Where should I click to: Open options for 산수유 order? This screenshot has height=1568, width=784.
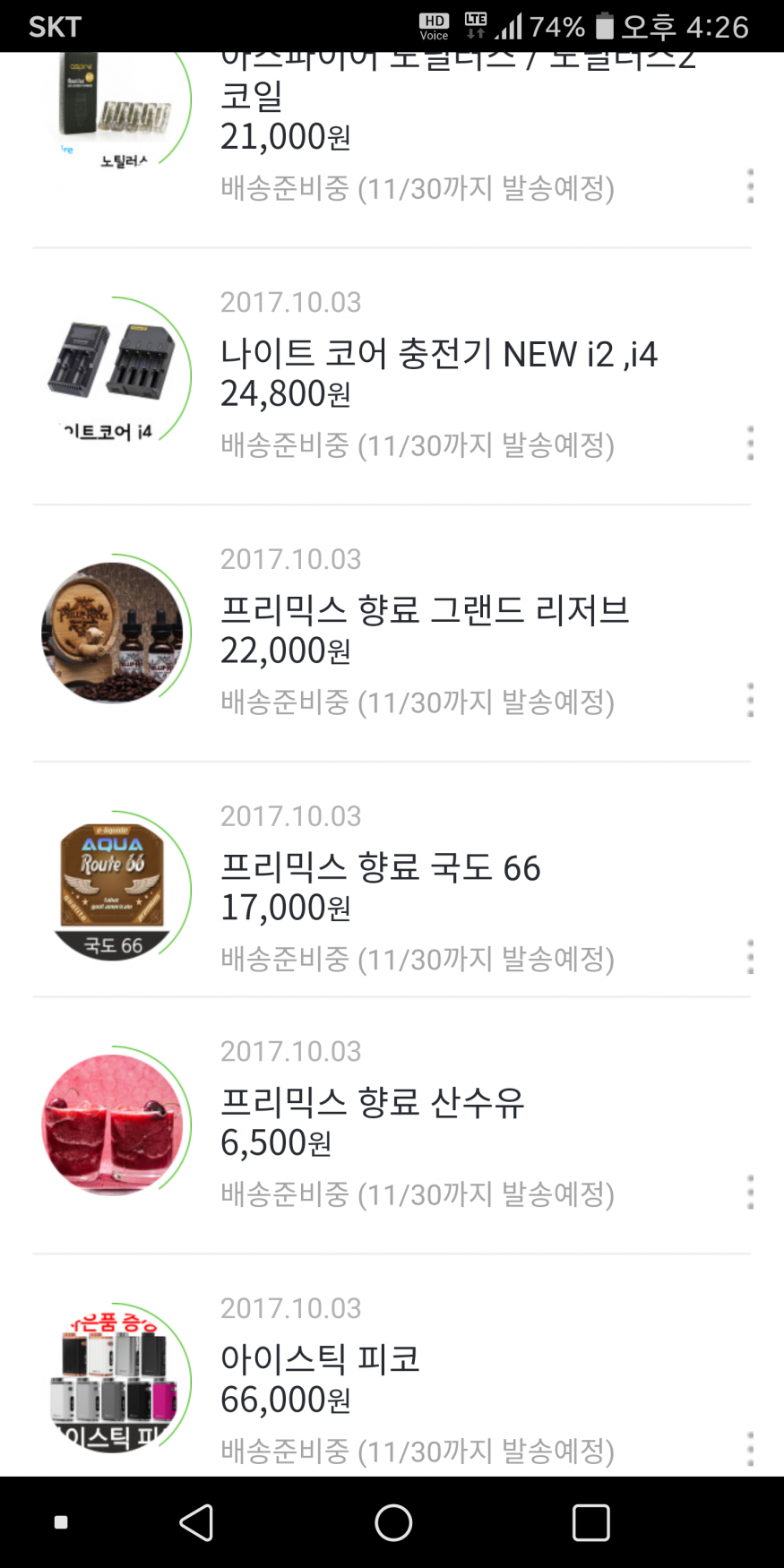point(750,1193)
